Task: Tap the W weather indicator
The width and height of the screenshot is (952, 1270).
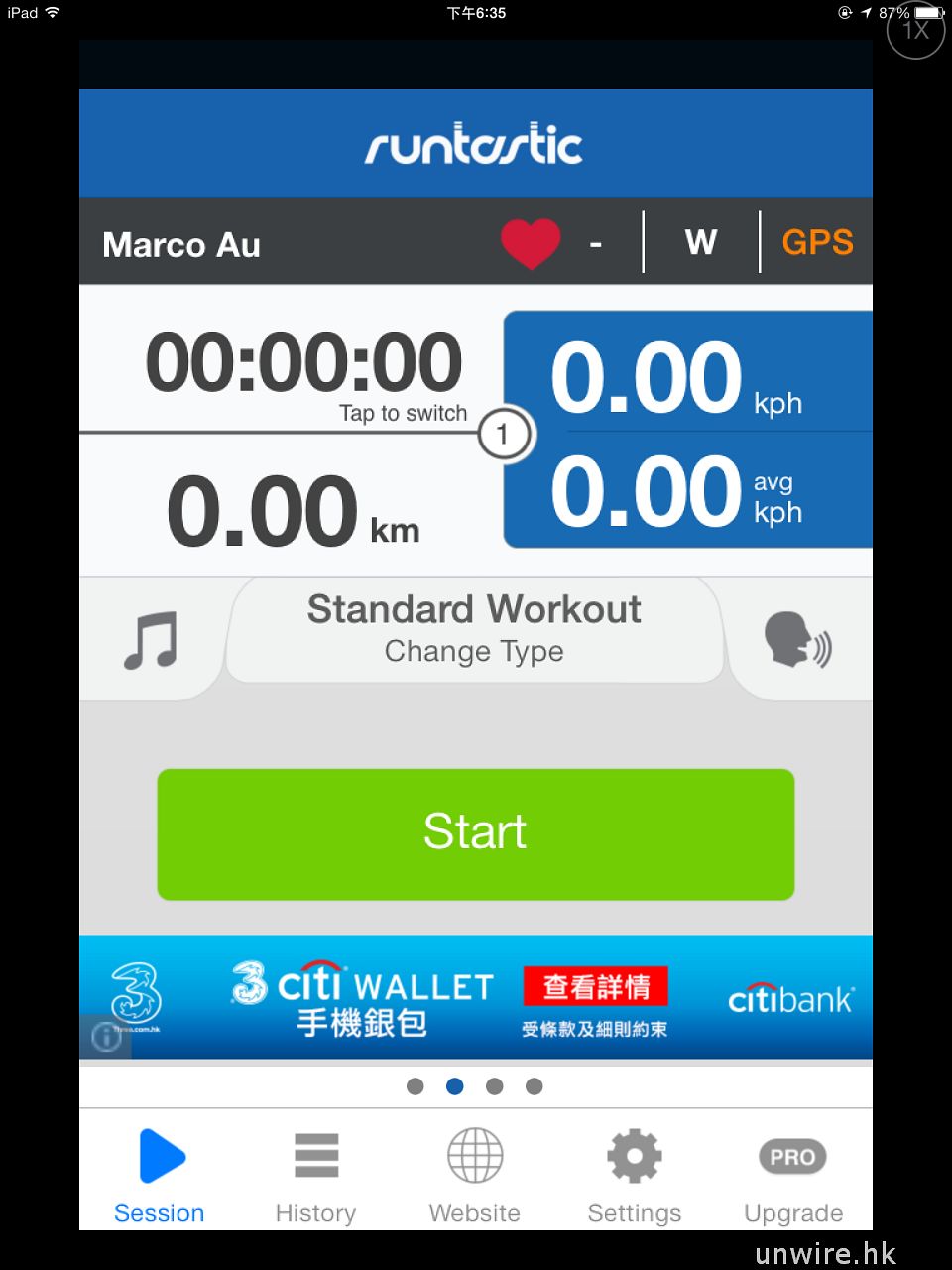Action: (x=700, y=242)
